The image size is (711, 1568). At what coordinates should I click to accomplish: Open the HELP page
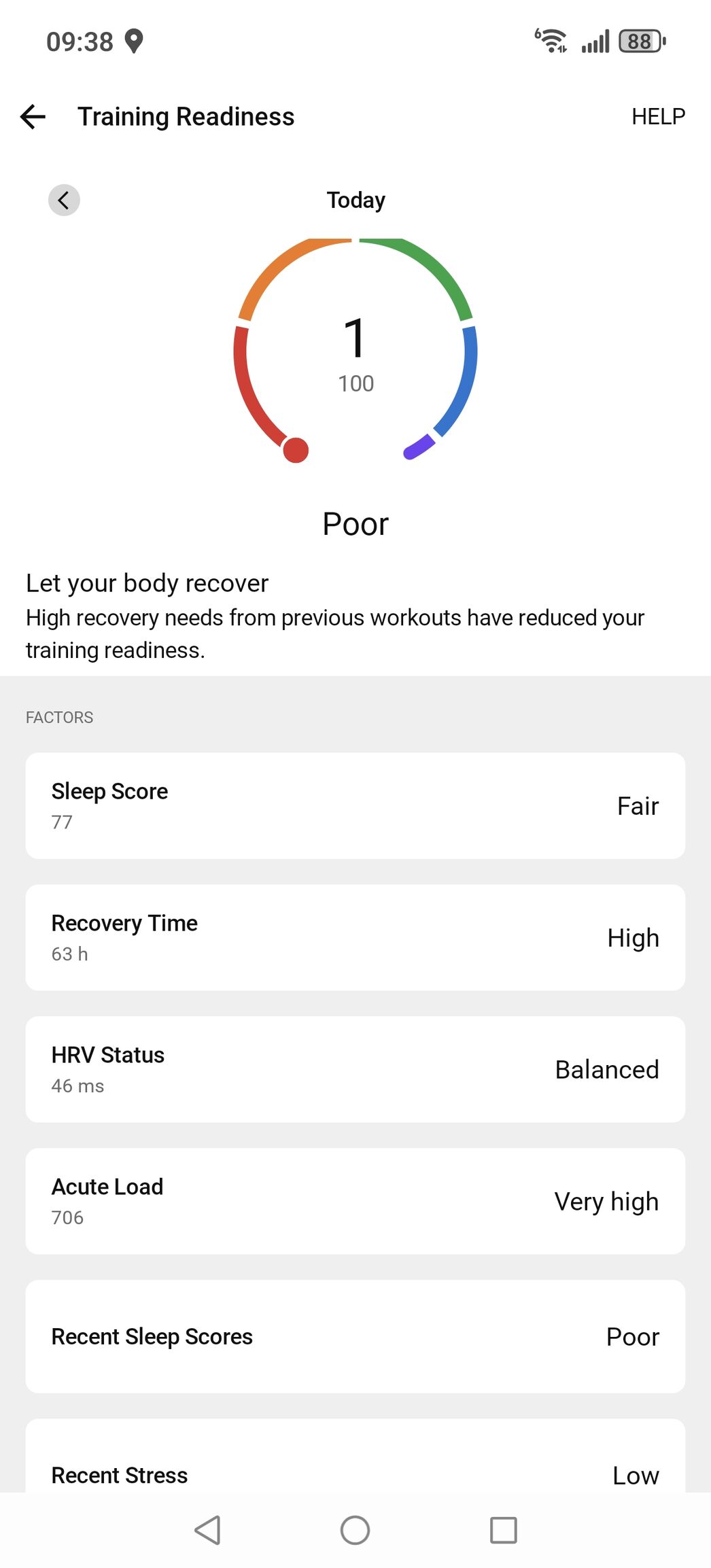tap(658, 117)
